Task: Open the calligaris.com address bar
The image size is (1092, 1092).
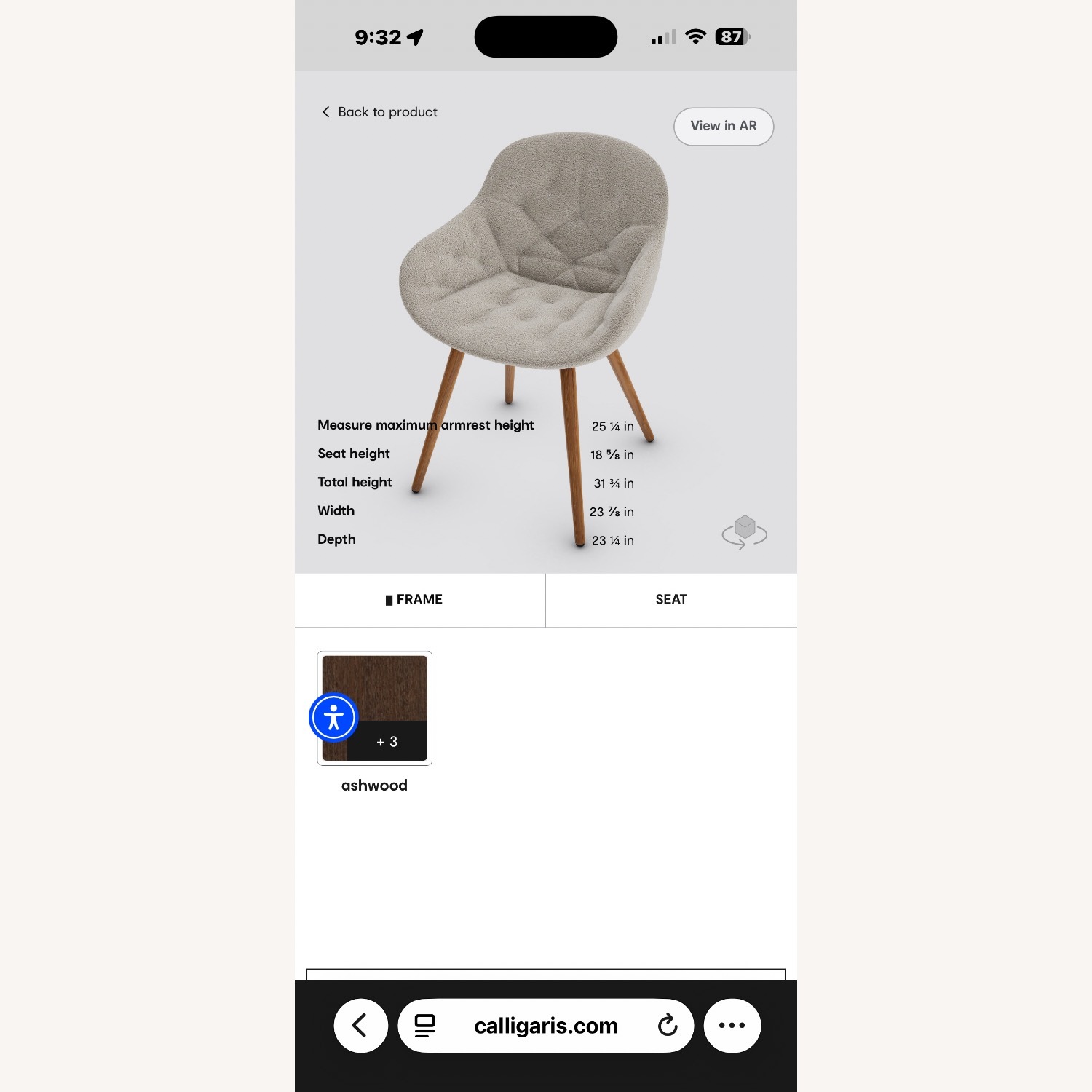Action: [x=545, y=1026]
